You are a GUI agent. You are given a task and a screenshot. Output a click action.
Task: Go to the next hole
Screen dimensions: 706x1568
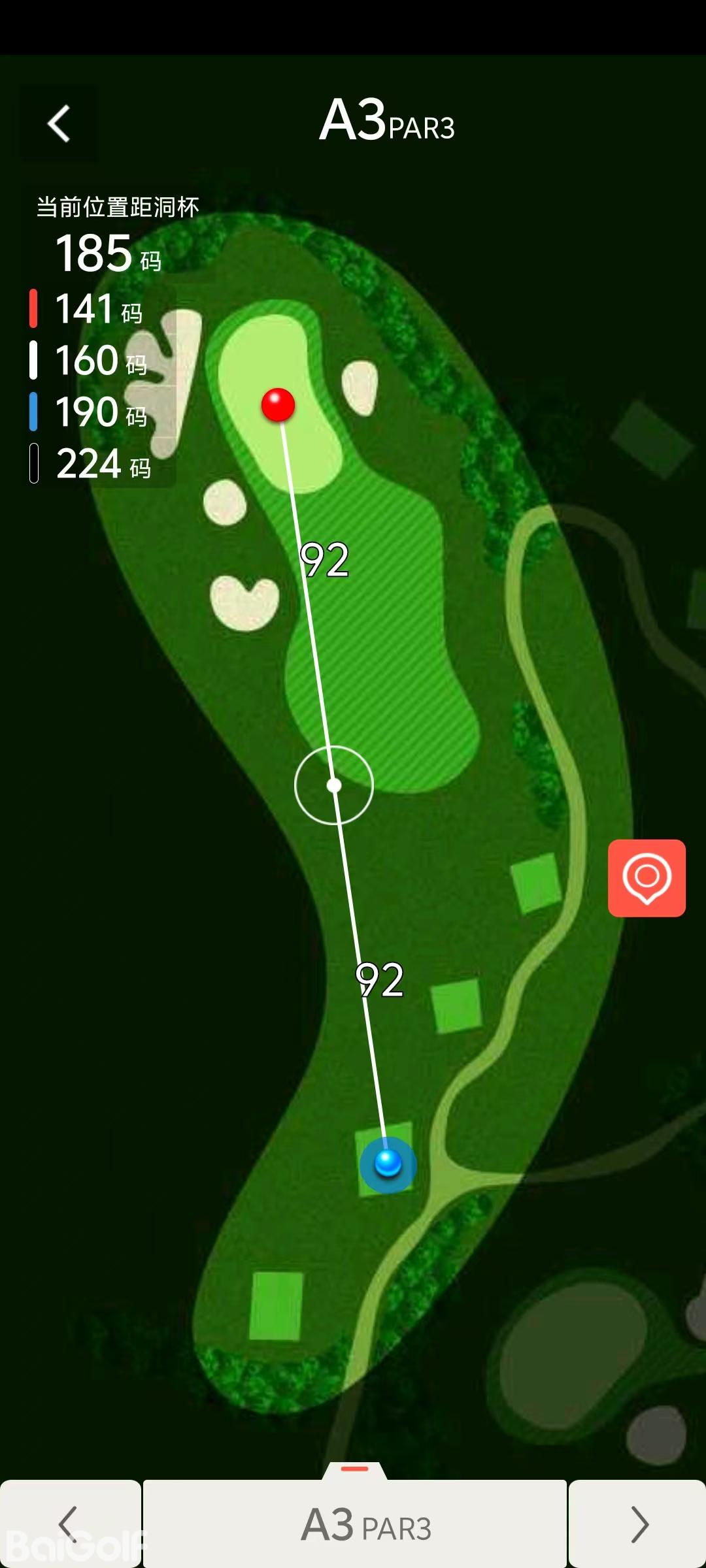(638, 1524)
